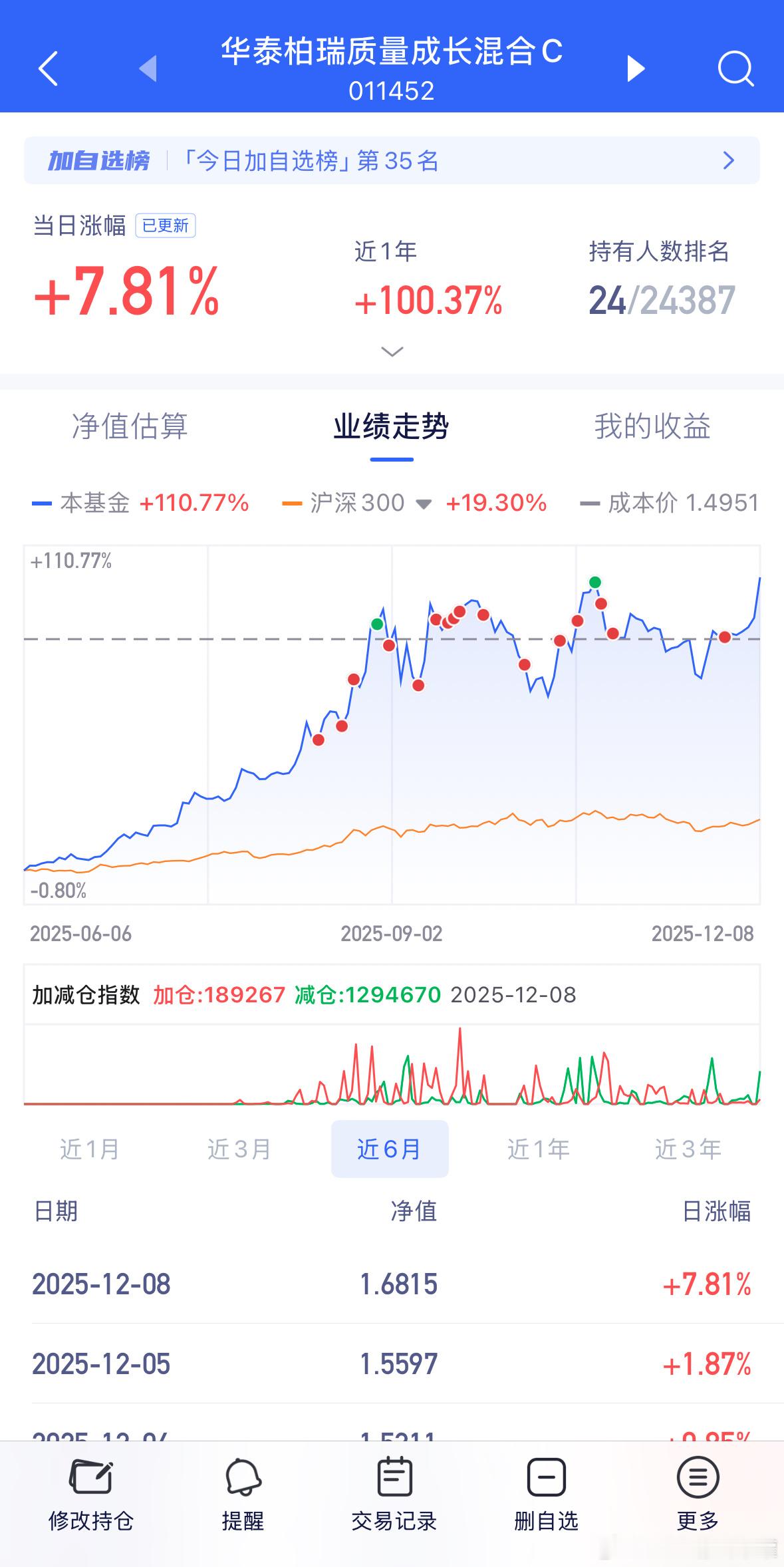
Task: Select the 近1年 time range
Action: 539,1148
